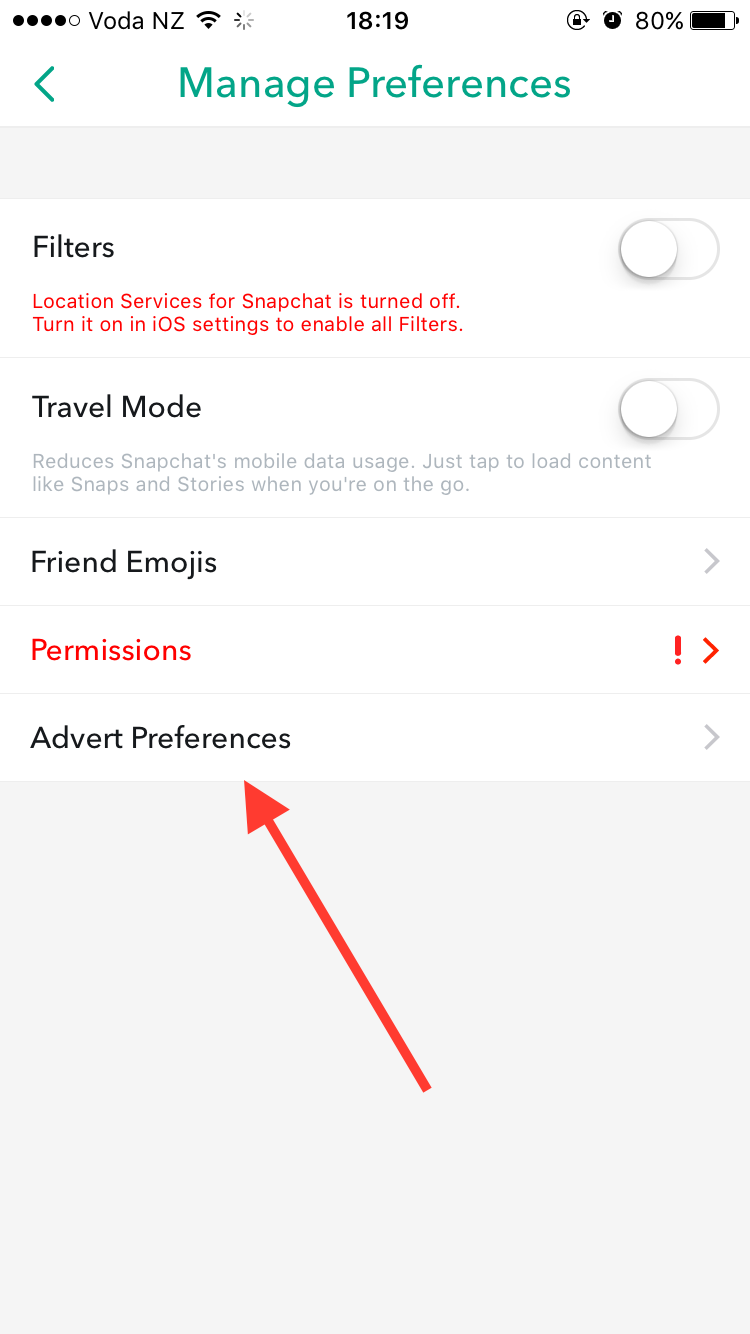The image size is (750, 1334).
Task: Open Advert Preferences
Action: click(375, 738)
